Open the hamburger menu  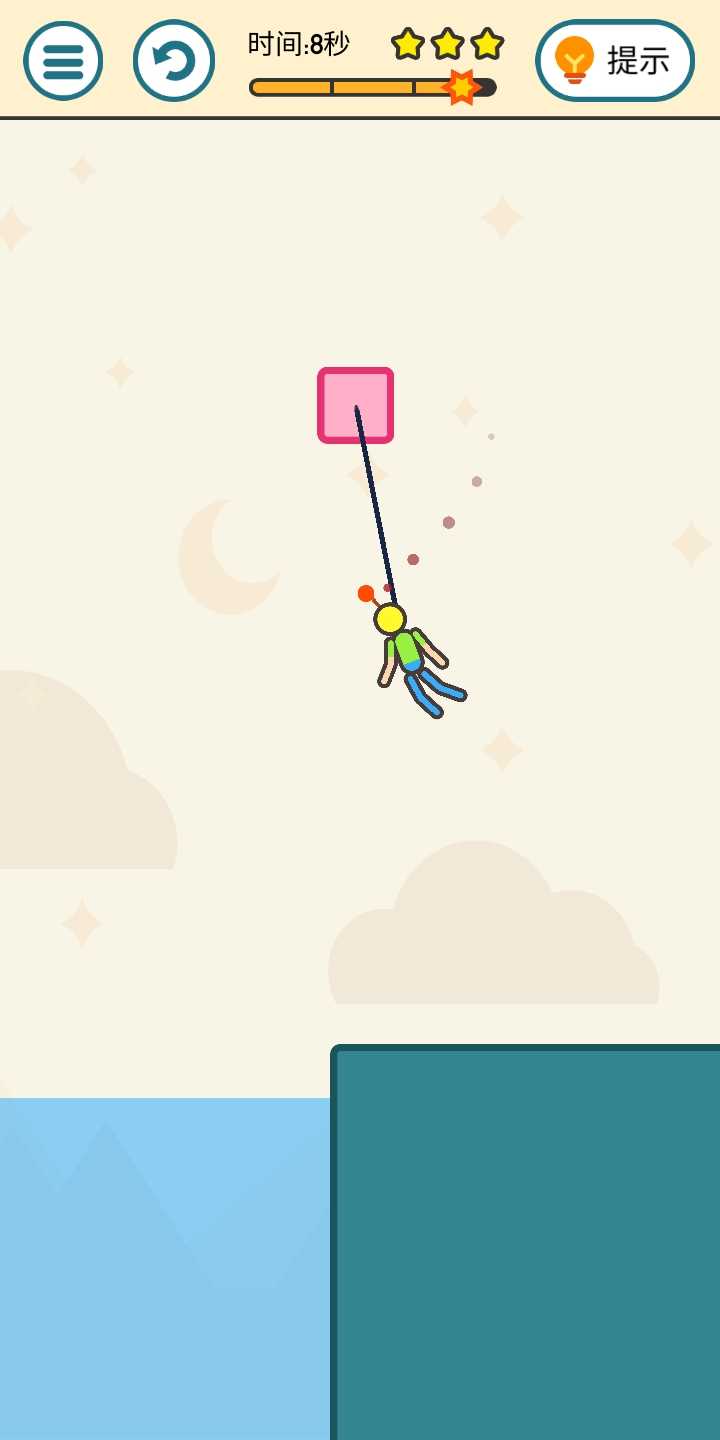click(x=63, y=61)
